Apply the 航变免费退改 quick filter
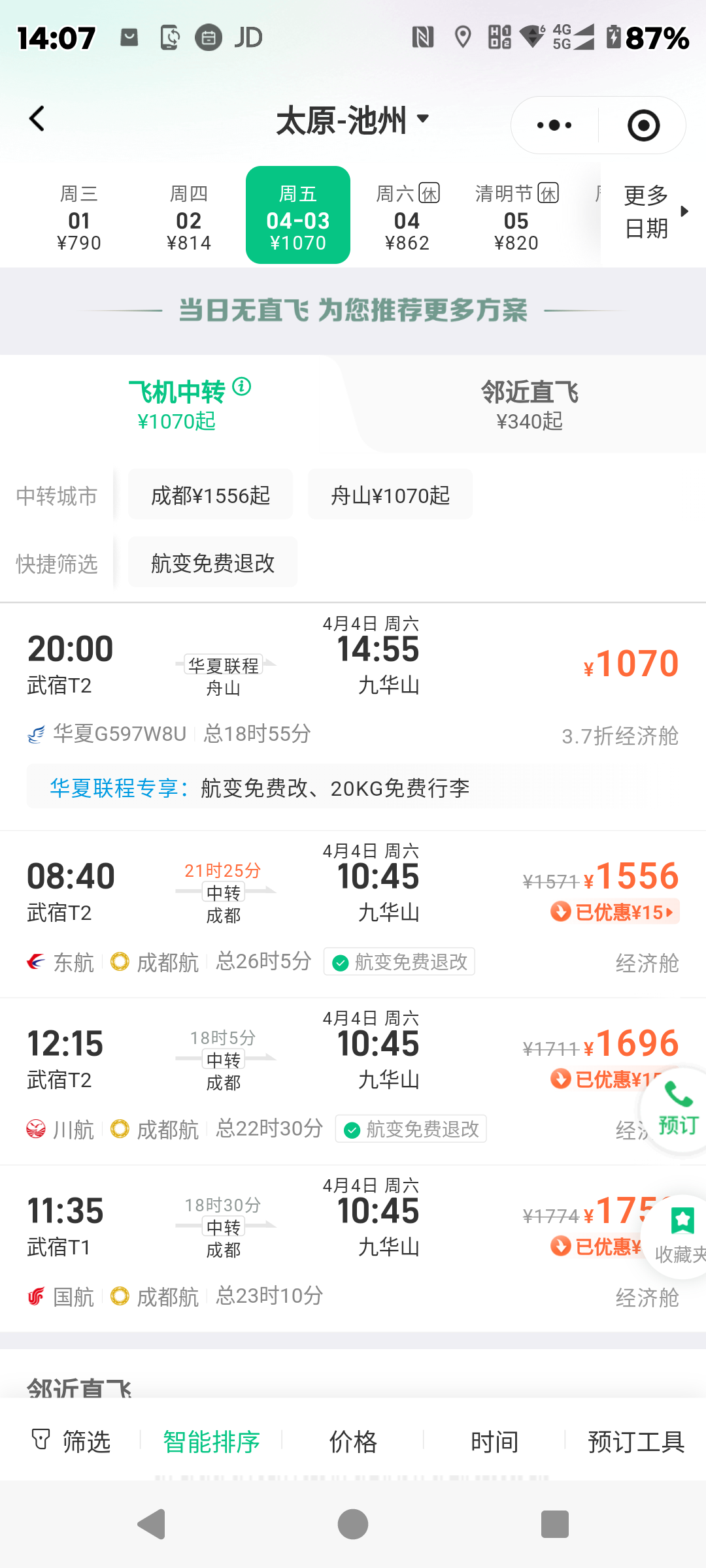The width and height of the screenshot is (706, 1568). click(x=212, y=563)
